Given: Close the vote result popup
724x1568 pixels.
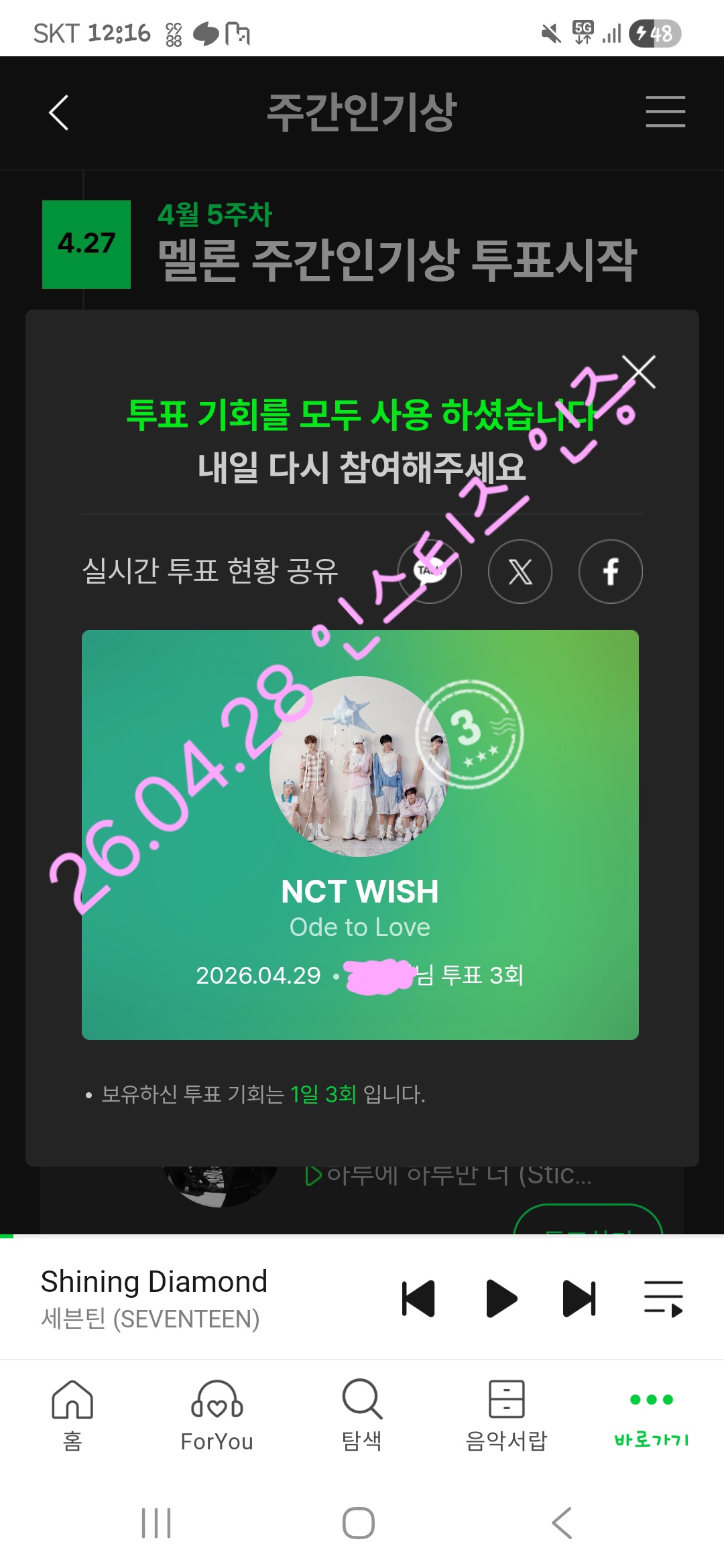Looking at the screenshot, I should coord(638,372).
